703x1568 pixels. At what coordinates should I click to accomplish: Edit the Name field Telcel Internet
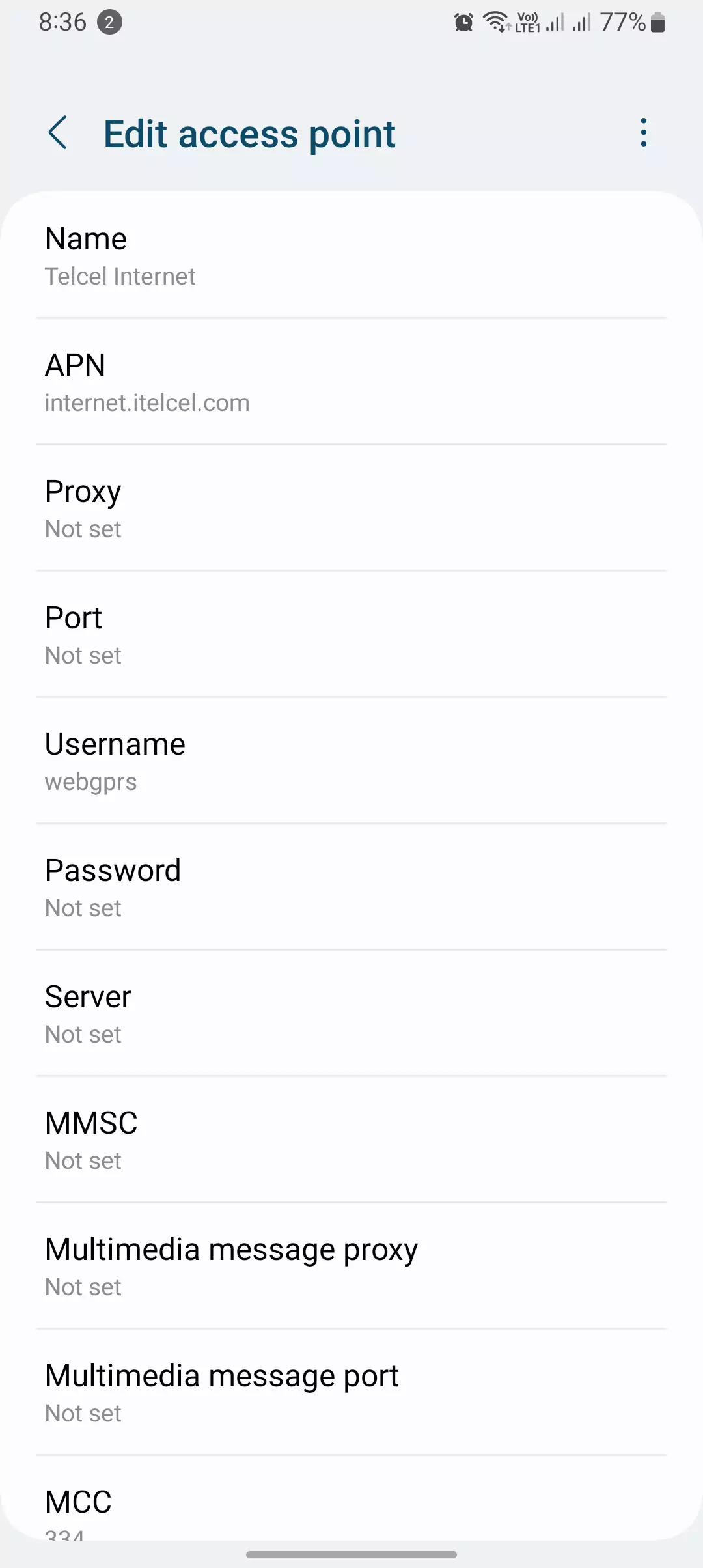[351, 256]
